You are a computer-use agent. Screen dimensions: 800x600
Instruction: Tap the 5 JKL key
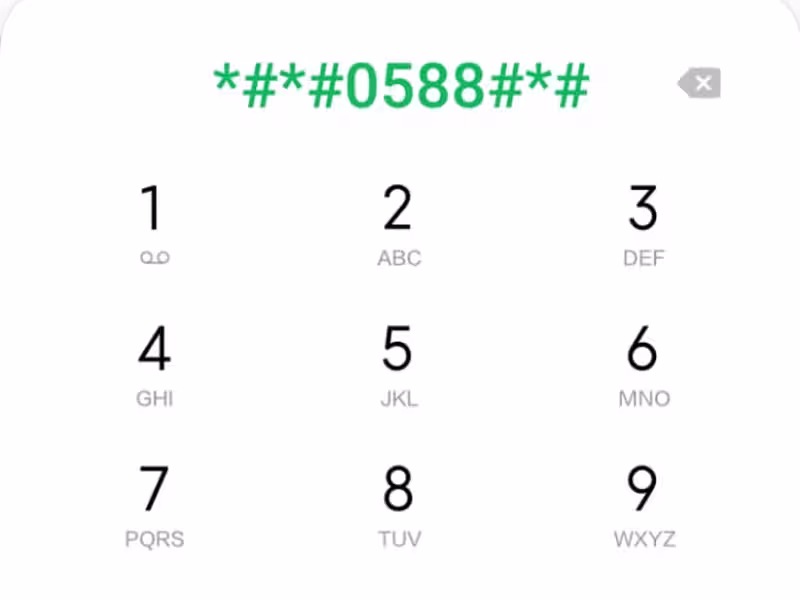398,365
